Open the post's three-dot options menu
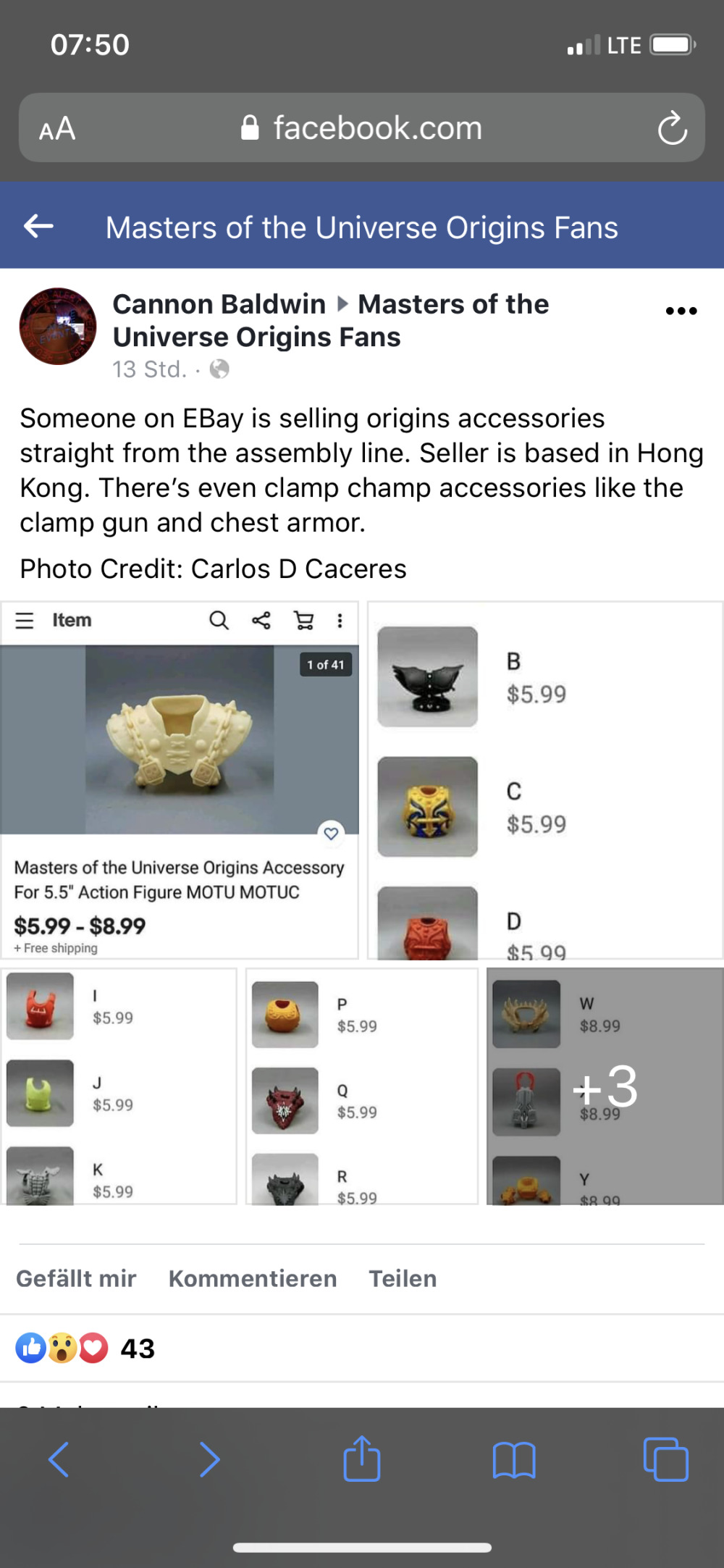The height and width of the screenshot is (1568, 724). 681,311
